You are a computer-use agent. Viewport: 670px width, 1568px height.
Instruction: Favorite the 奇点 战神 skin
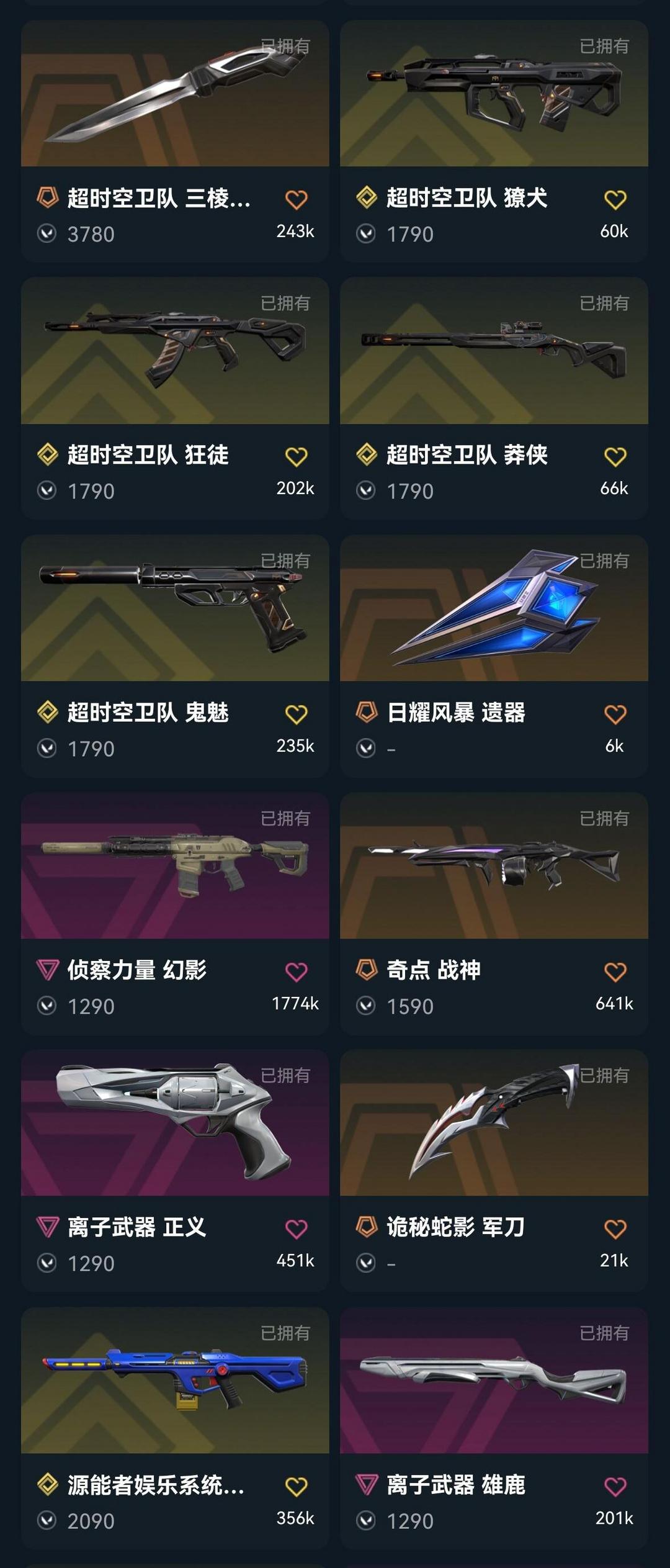coord(615,971)
